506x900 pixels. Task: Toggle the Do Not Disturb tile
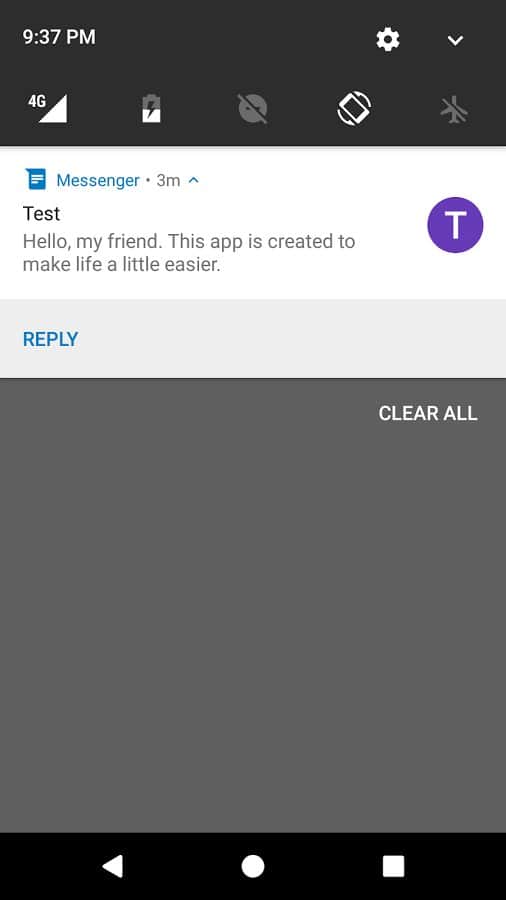252,108
